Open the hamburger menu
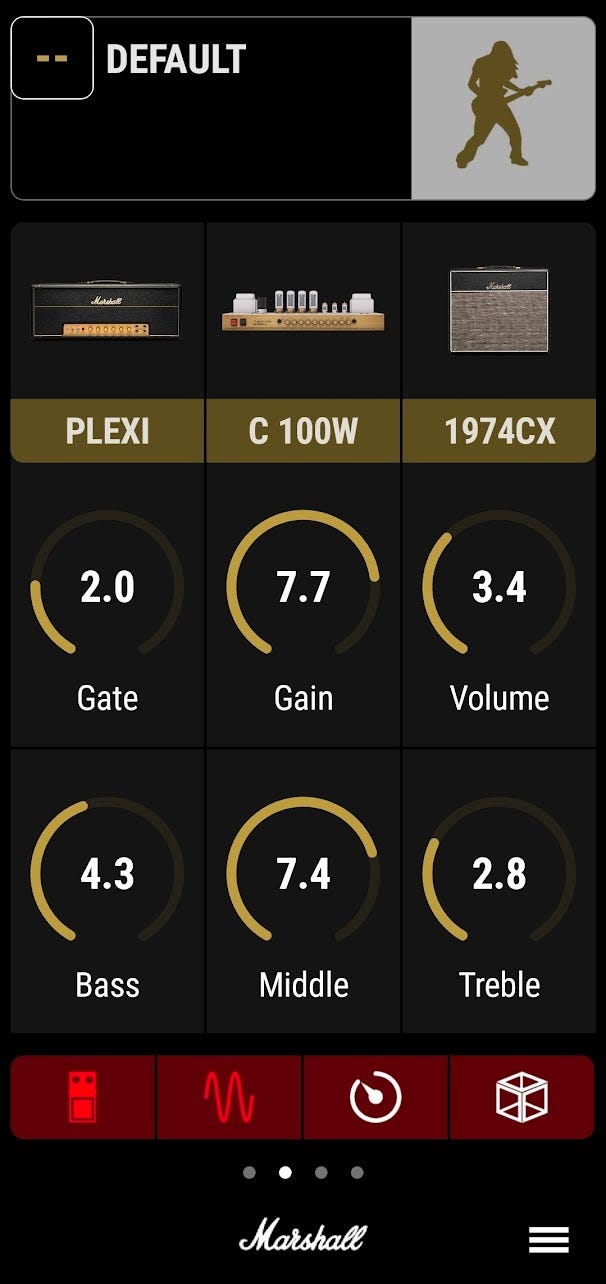Screen dimensions: 606x1284 coord(548,1240)
